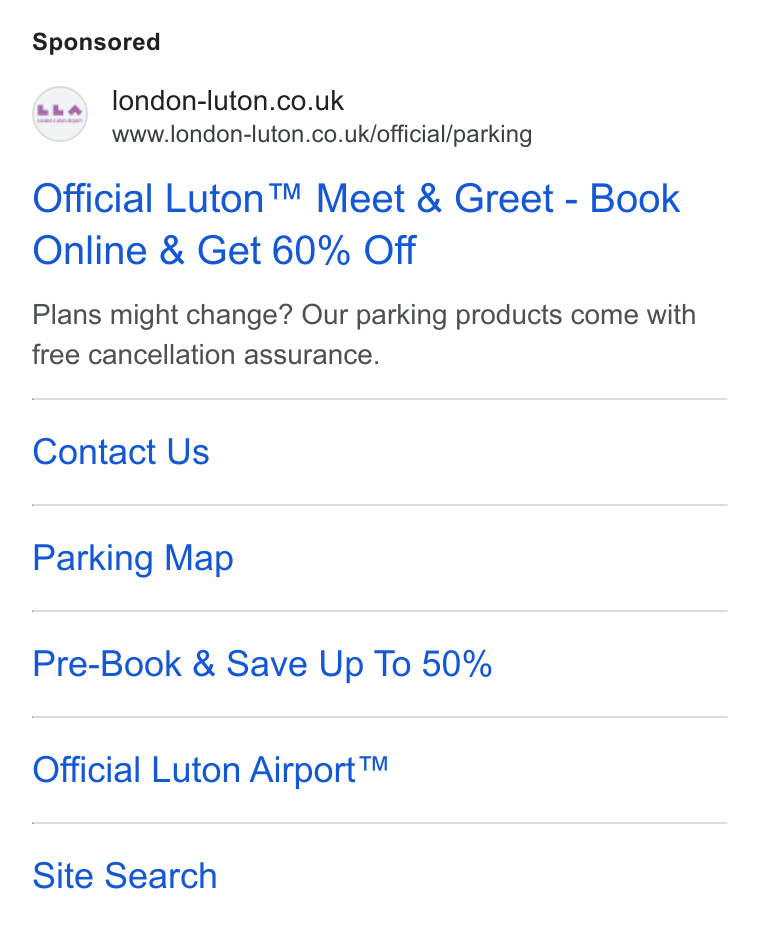Open the Official Luton Meet & Greet ad headline
This screenshot has height=928, width=760.
point(356,224)
